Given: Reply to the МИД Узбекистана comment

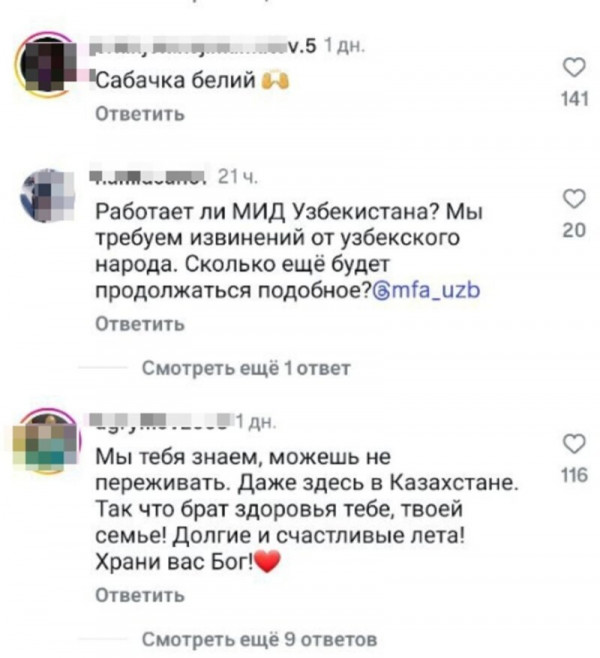Looking at the screenshot, I should coord(139,324).
